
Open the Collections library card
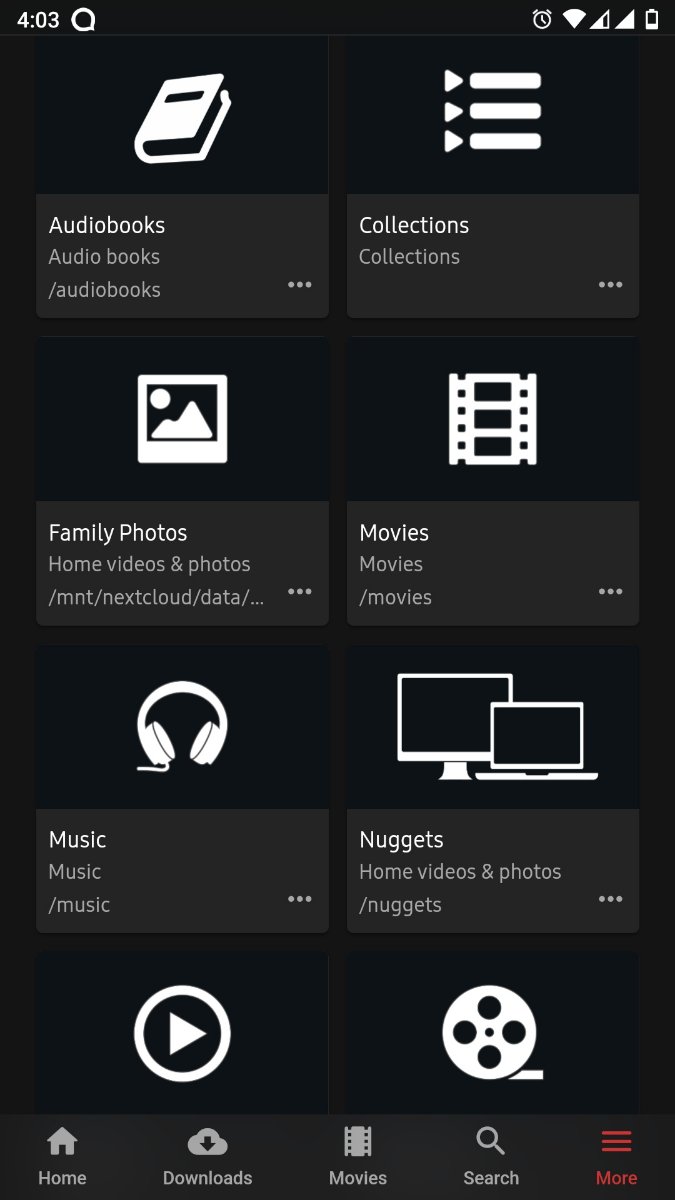[492, 120]
